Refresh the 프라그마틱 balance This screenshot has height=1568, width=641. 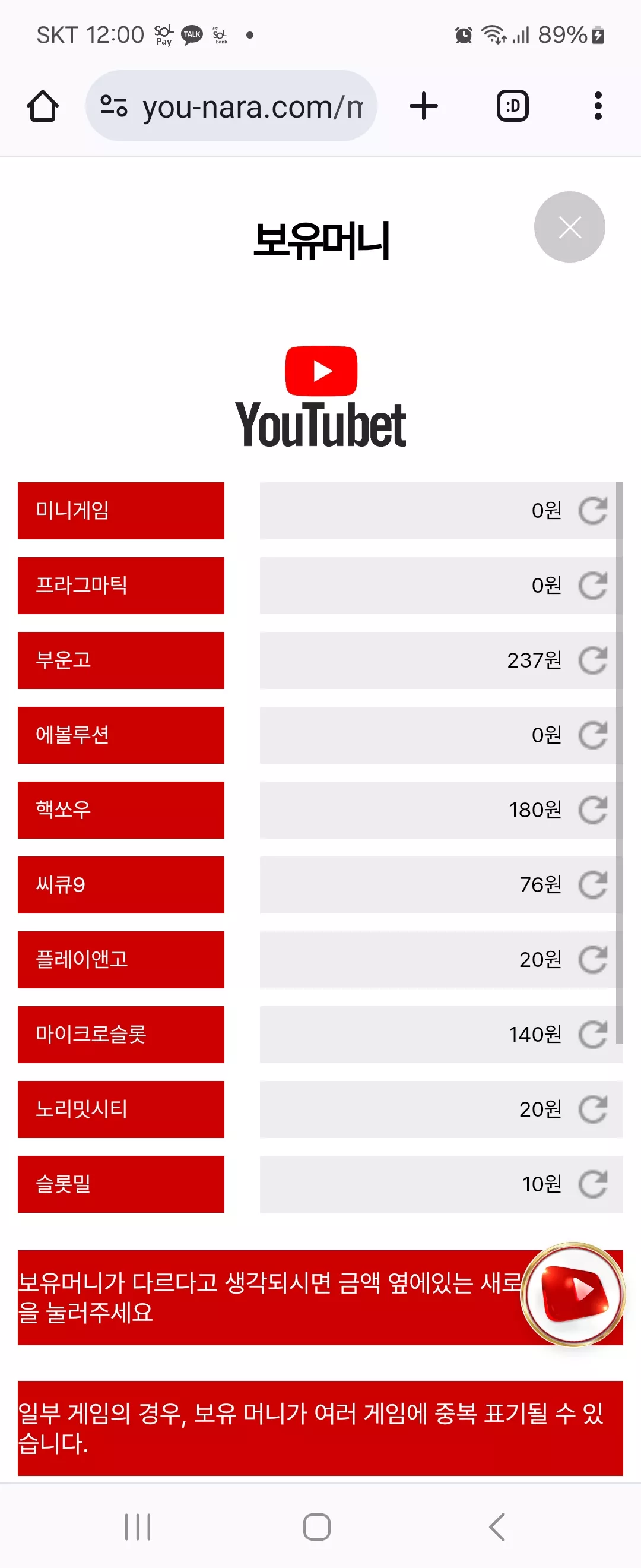click(x=593, y=585)
